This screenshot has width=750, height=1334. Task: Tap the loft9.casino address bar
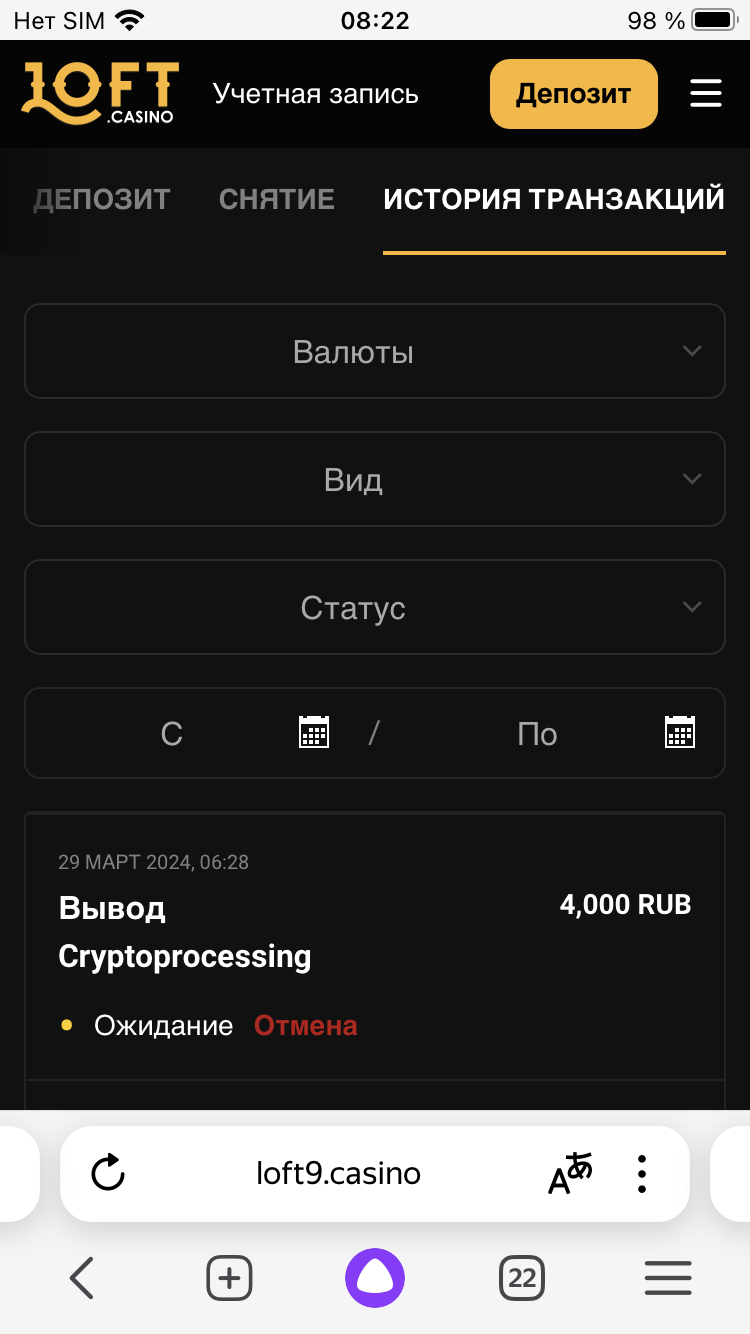click(338, 1173)
